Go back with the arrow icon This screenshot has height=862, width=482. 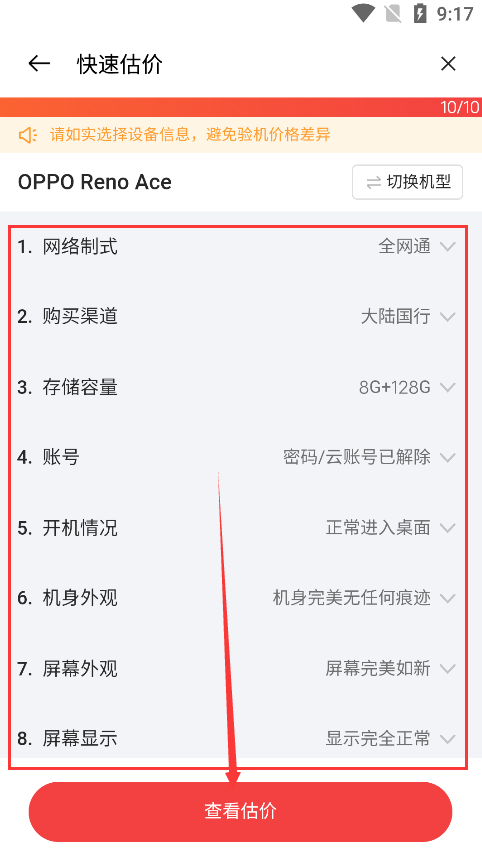tap(39, 64)
